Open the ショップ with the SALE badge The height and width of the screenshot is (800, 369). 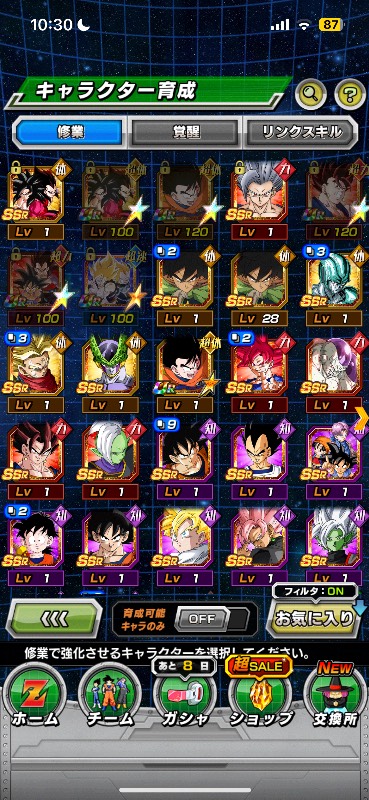tap(260, 697)
